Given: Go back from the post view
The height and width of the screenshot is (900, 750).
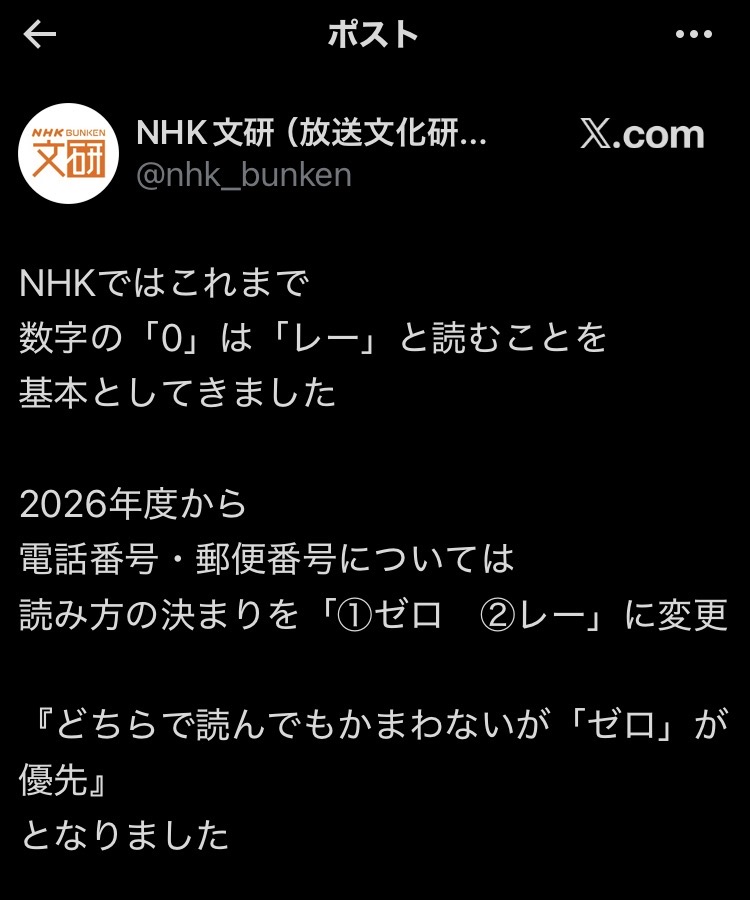Looking at the screenshot, I should point(40,35).
